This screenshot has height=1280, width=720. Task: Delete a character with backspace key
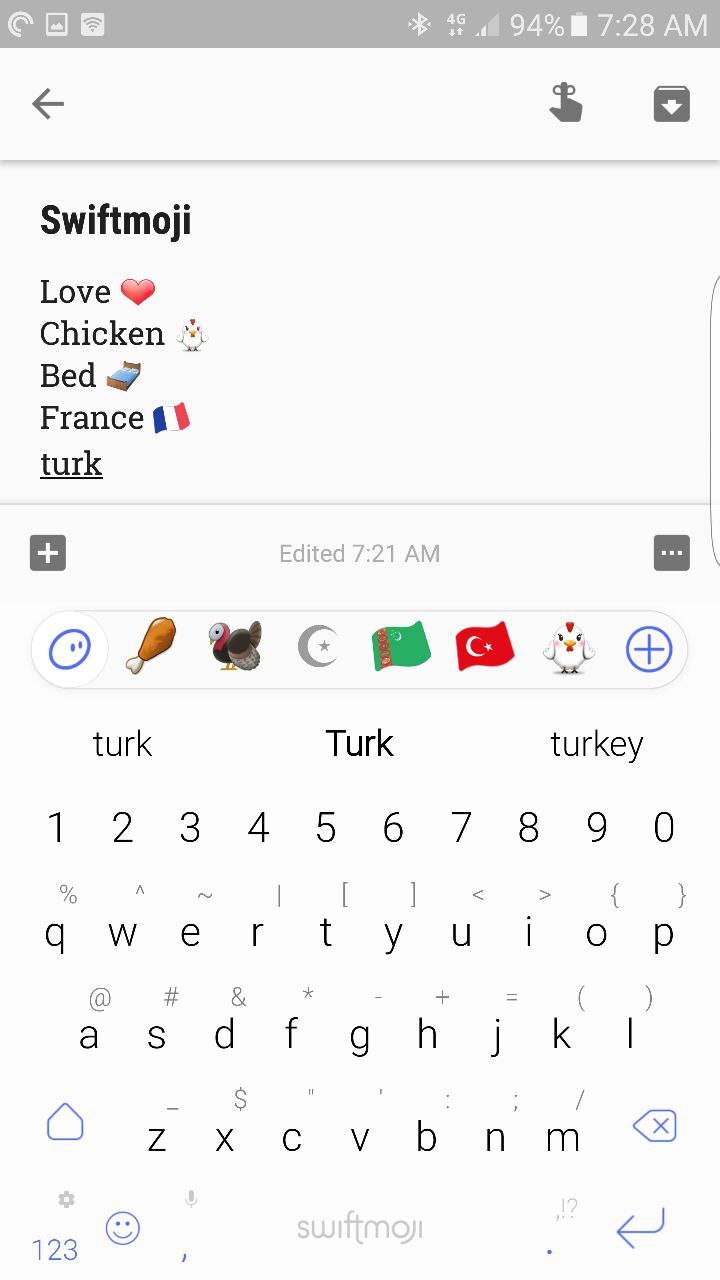coord(655,1127)
